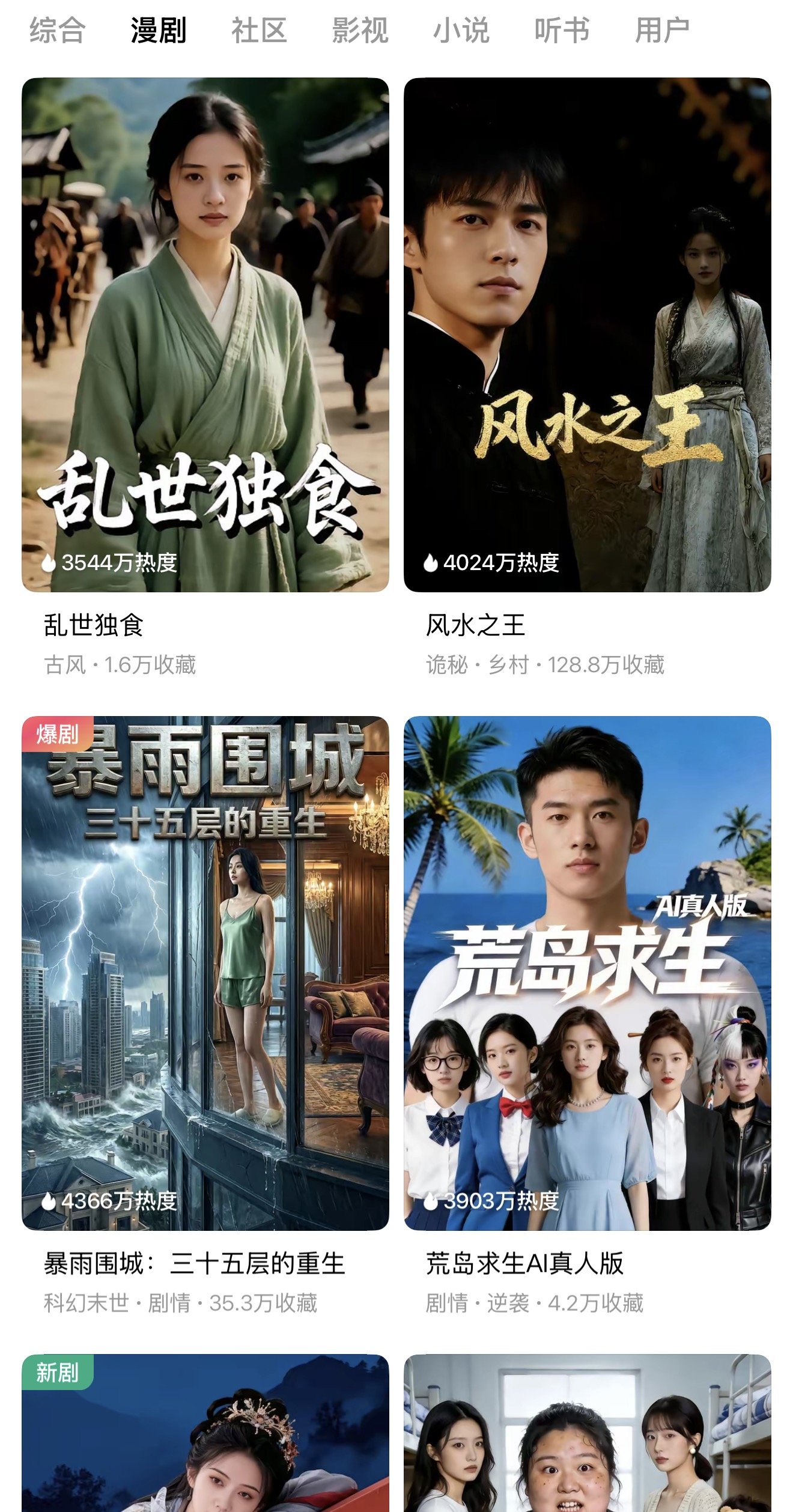Switch to the 听书 tab
The height and width of the screenshot is (1512, 793).
coord(562,31)
